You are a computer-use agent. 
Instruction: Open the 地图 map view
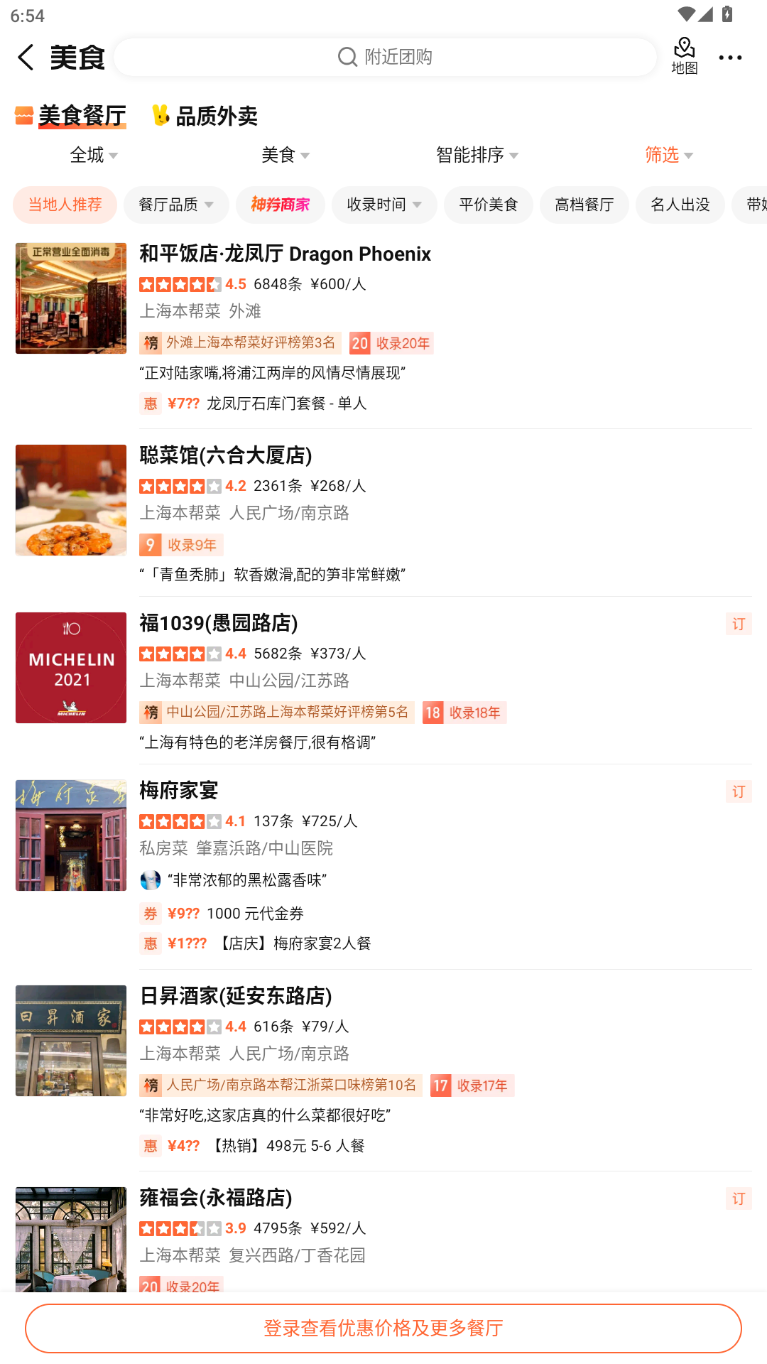(684, 56)
